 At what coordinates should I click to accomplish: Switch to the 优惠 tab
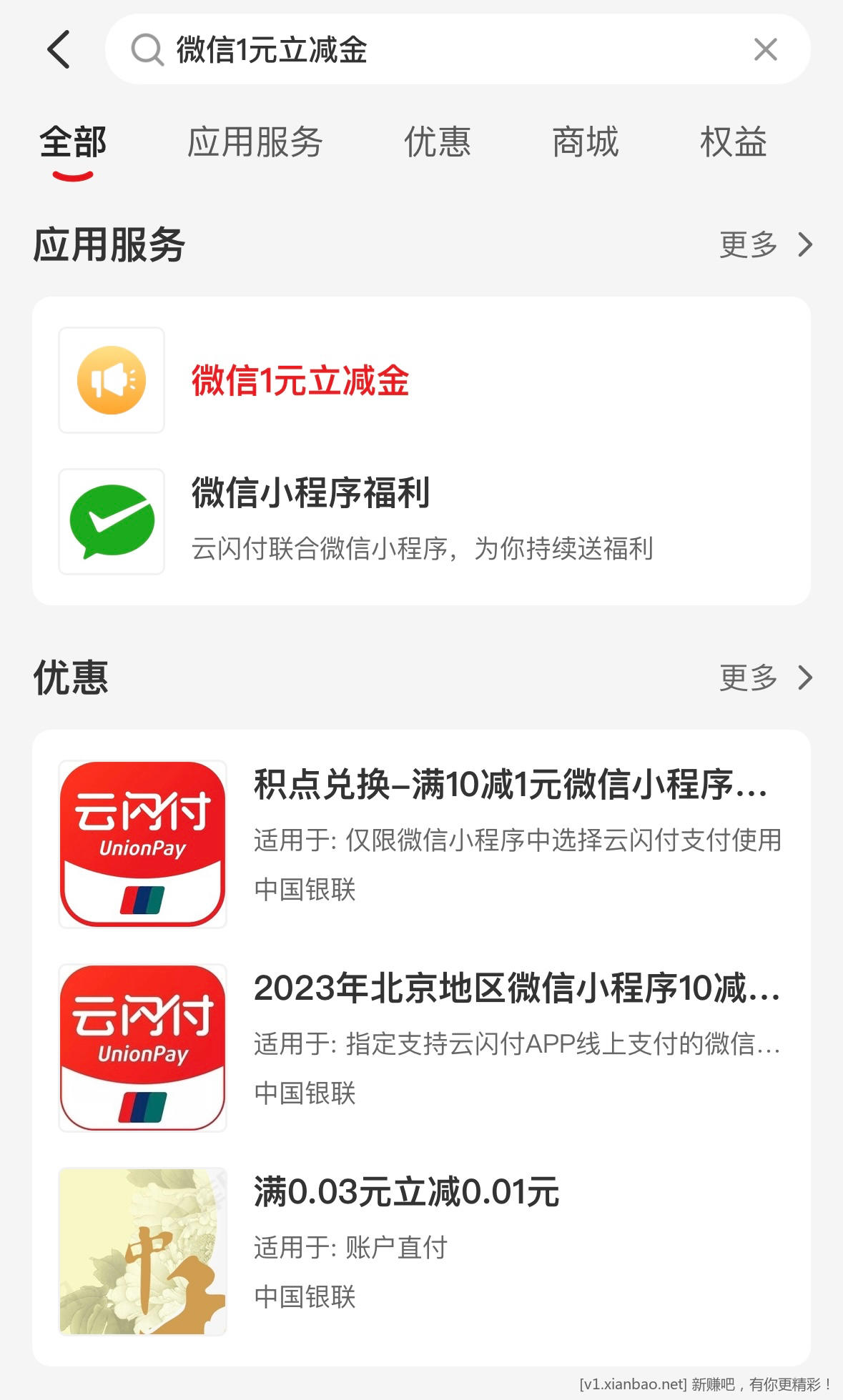[438, 142]
